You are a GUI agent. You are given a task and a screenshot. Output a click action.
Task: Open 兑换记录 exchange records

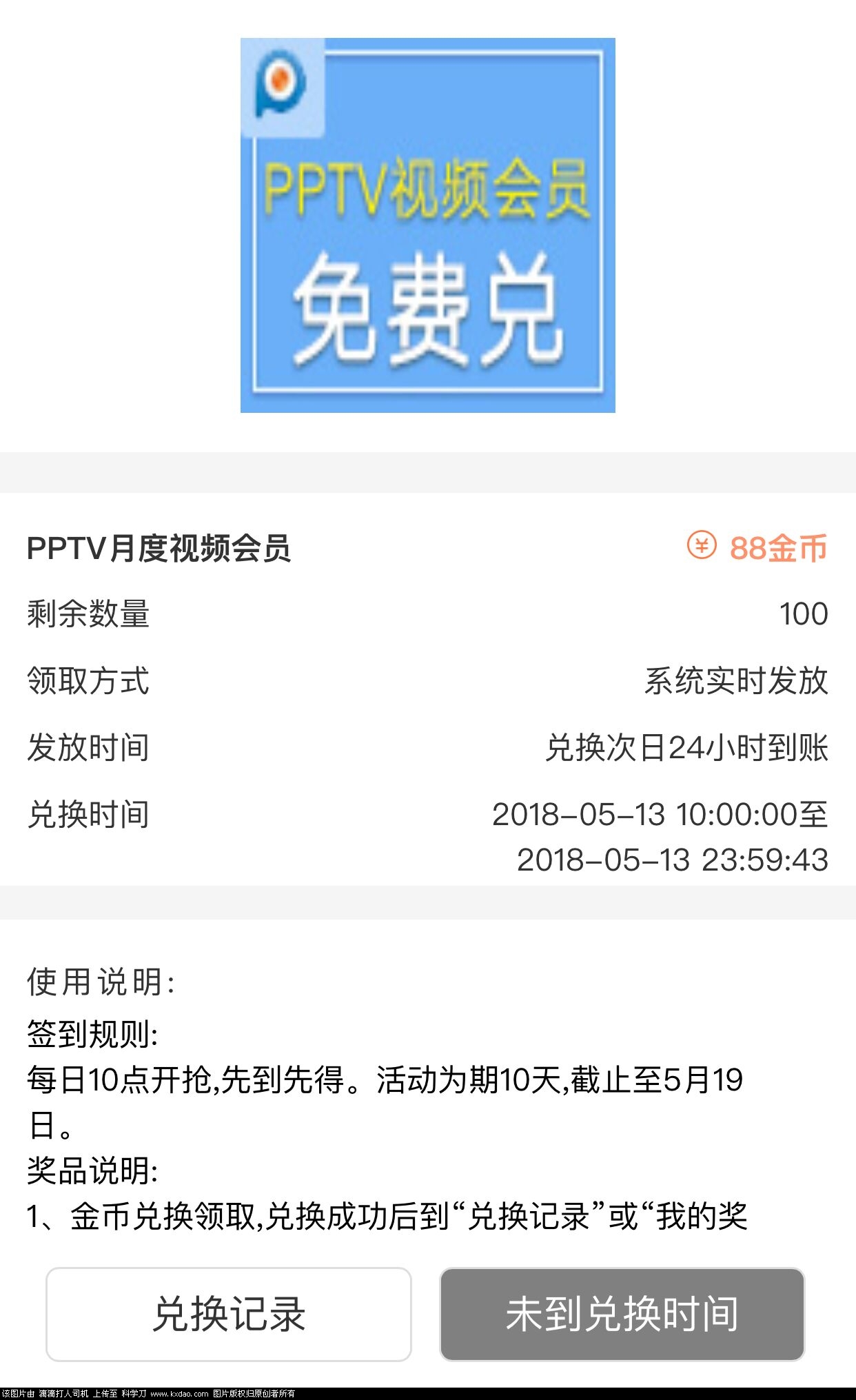(x=229, y=1314)
